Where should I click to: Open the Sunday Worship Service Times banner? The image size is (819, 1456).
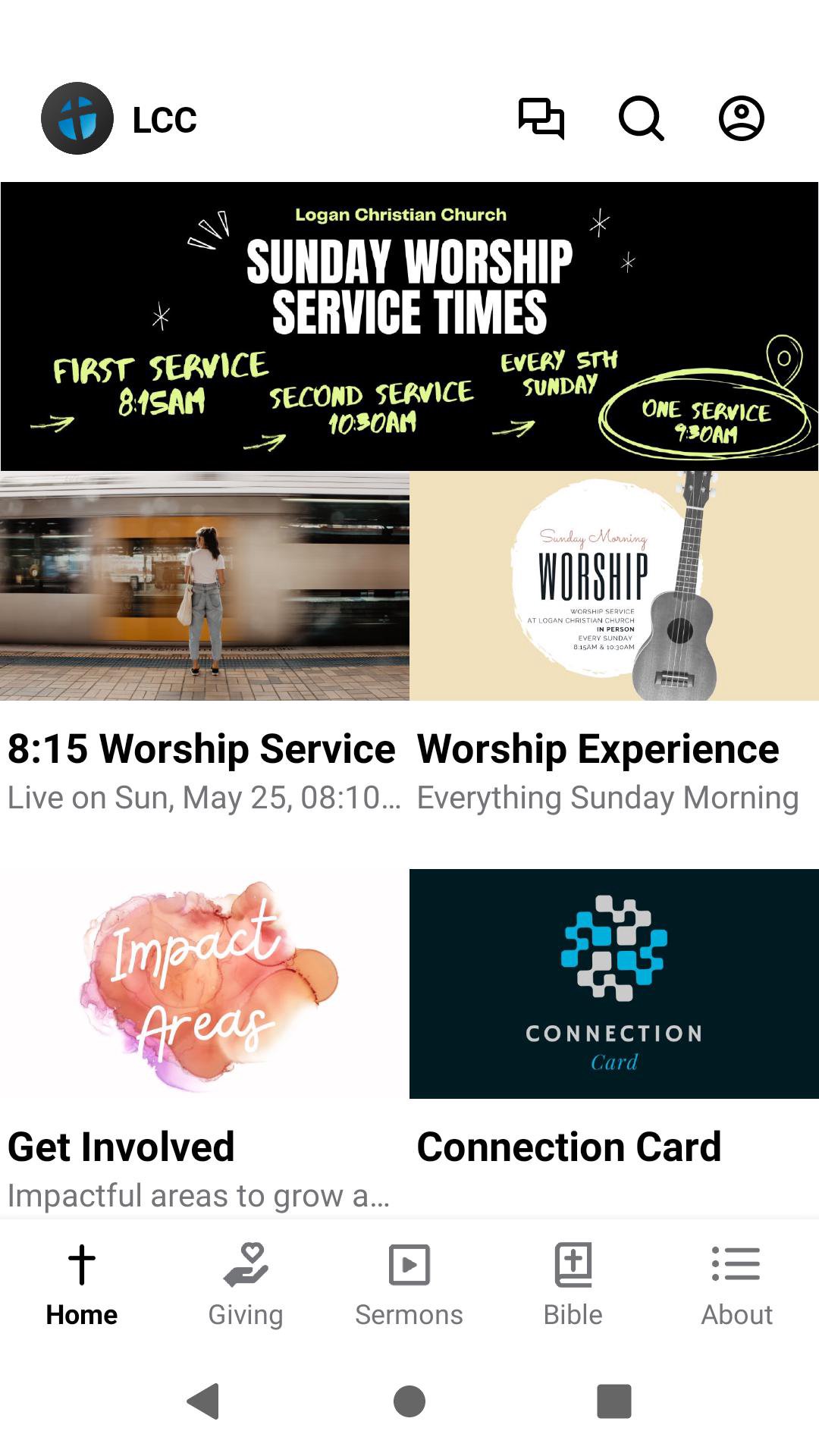tap(409, 326)
